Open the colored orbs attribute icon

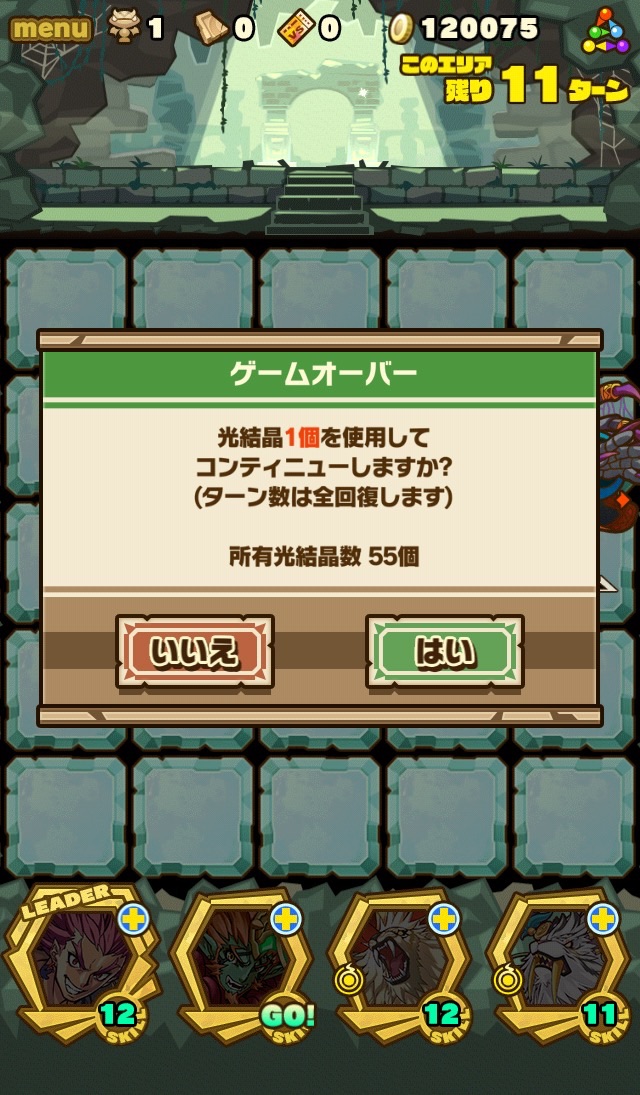point(604,31)
